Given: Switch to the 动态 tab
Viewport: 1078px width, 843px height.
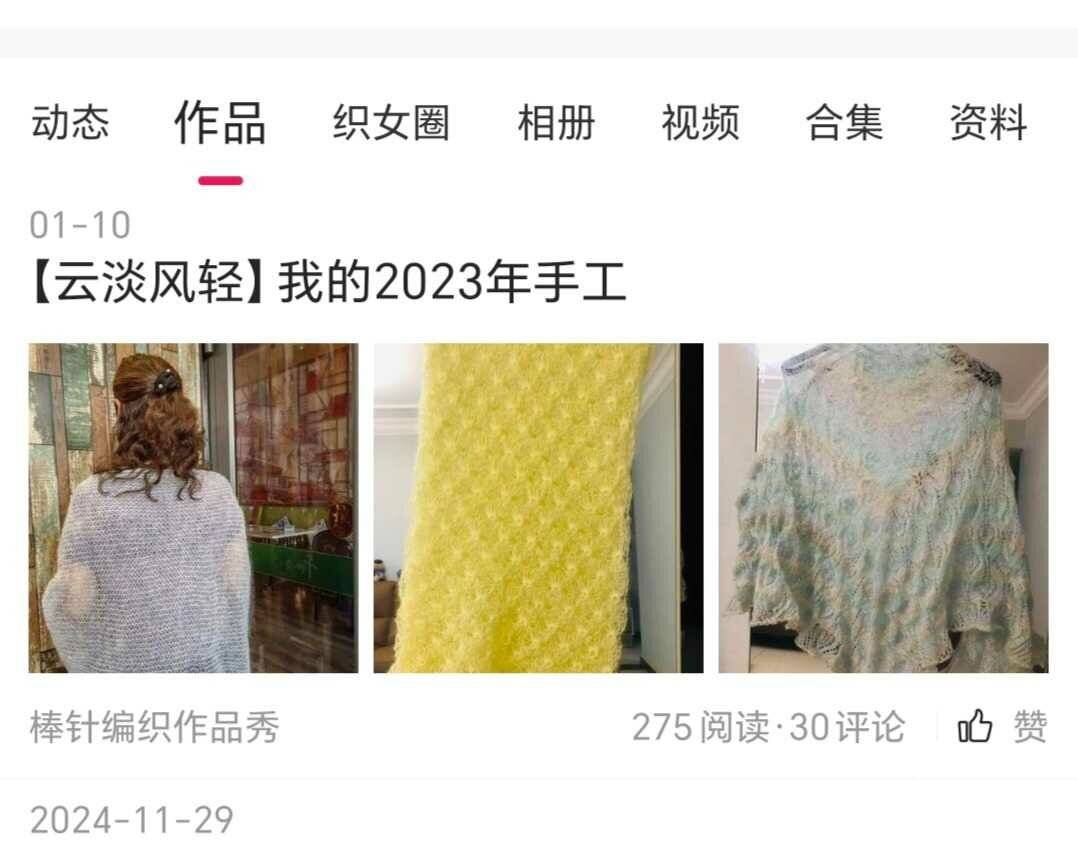Looking at the screenshot, I should [x=70, y=124].
